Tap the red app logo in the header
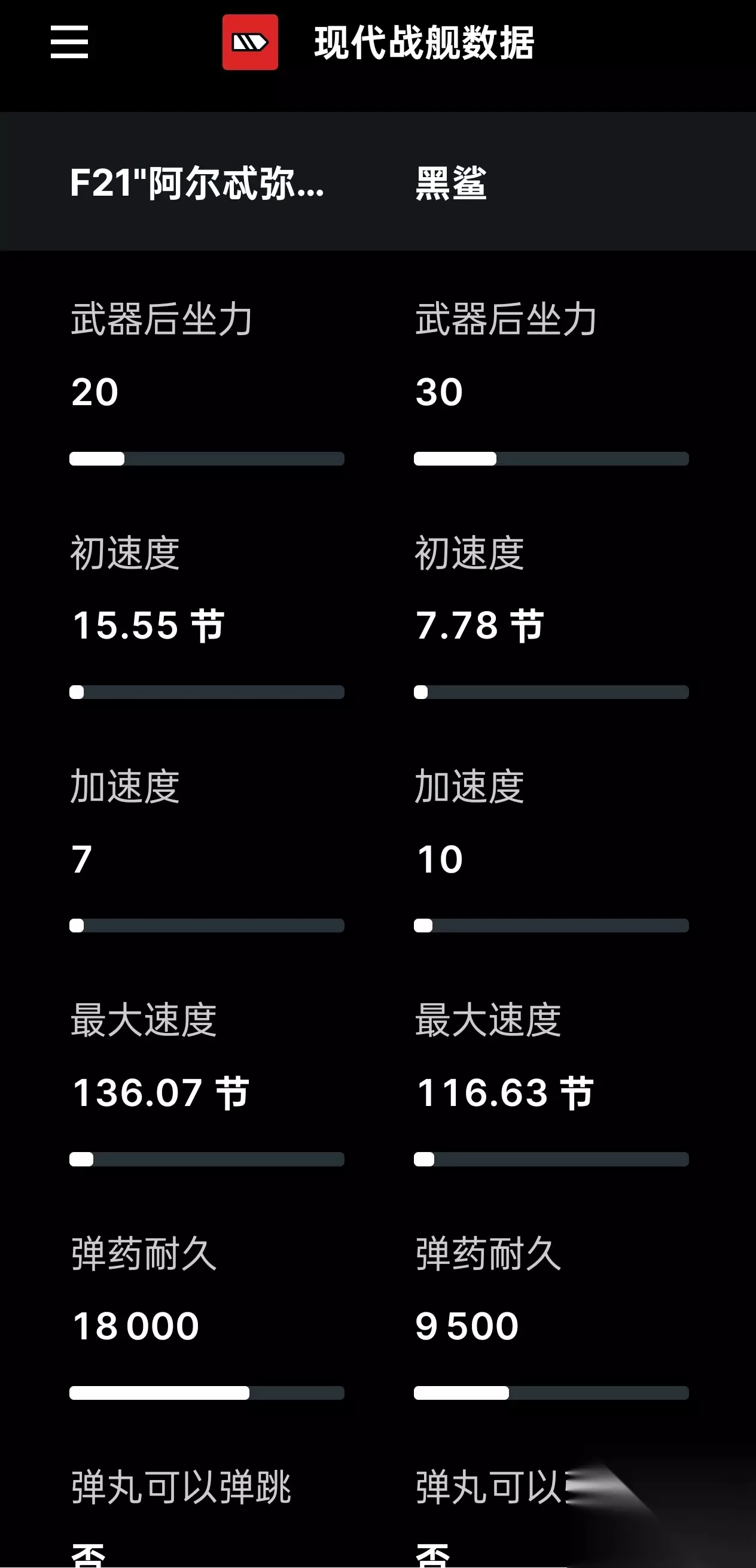This screenshot has width=756, height=1568. pos(250,42)
